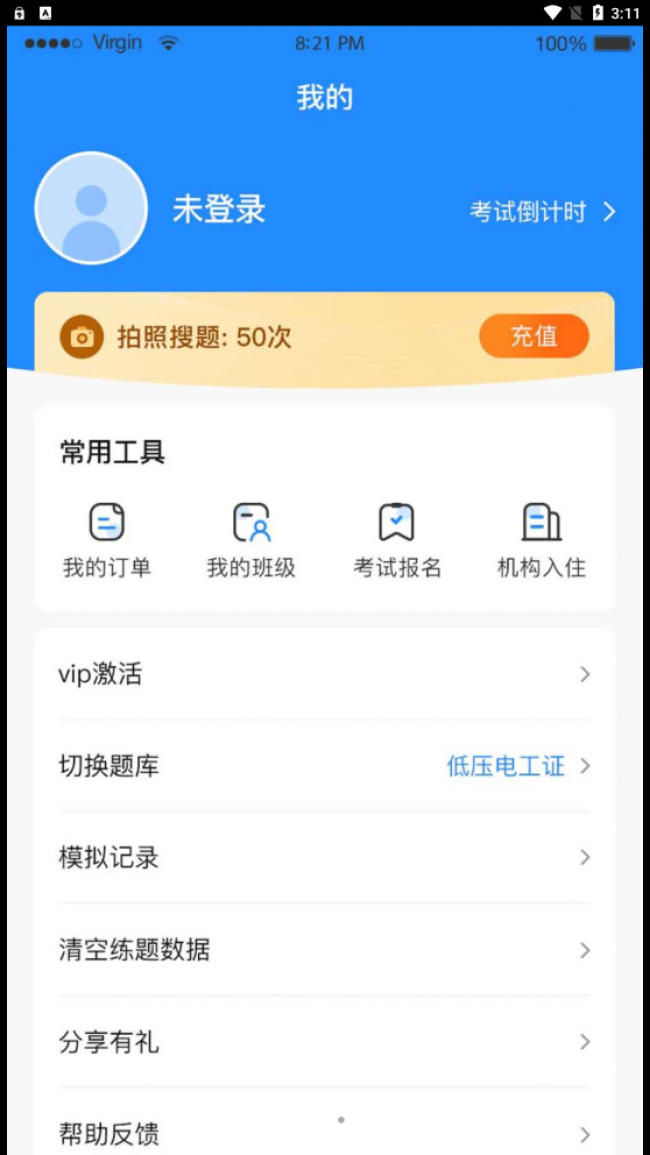
Task: Tap the profile avatar to log in
Action: [x=91, y=208]
